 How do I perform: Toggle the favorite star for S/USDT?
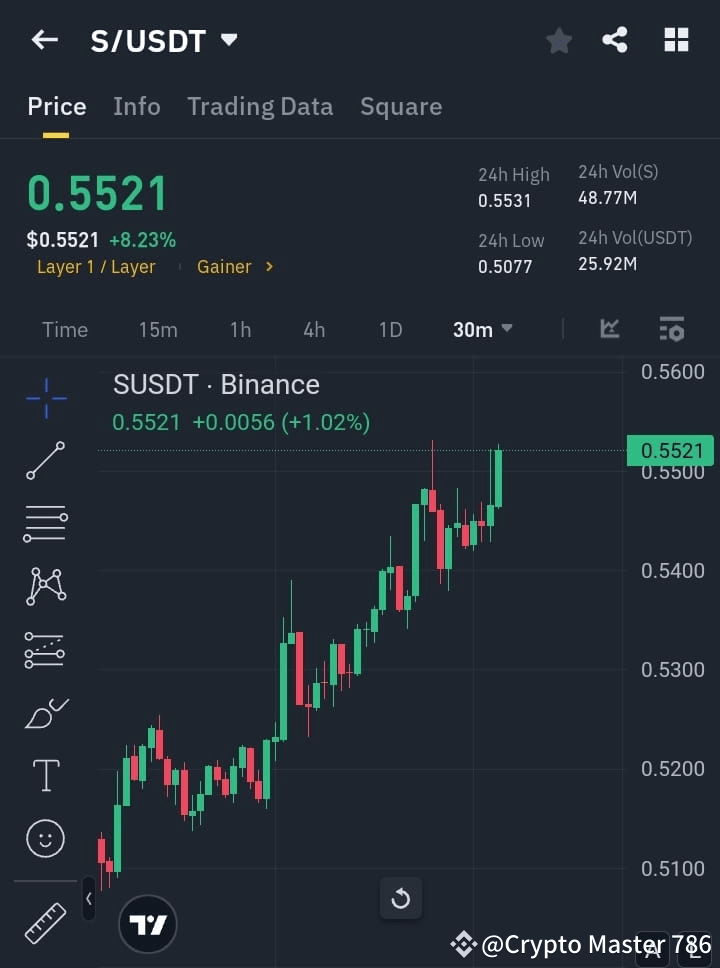coord(558,40)
